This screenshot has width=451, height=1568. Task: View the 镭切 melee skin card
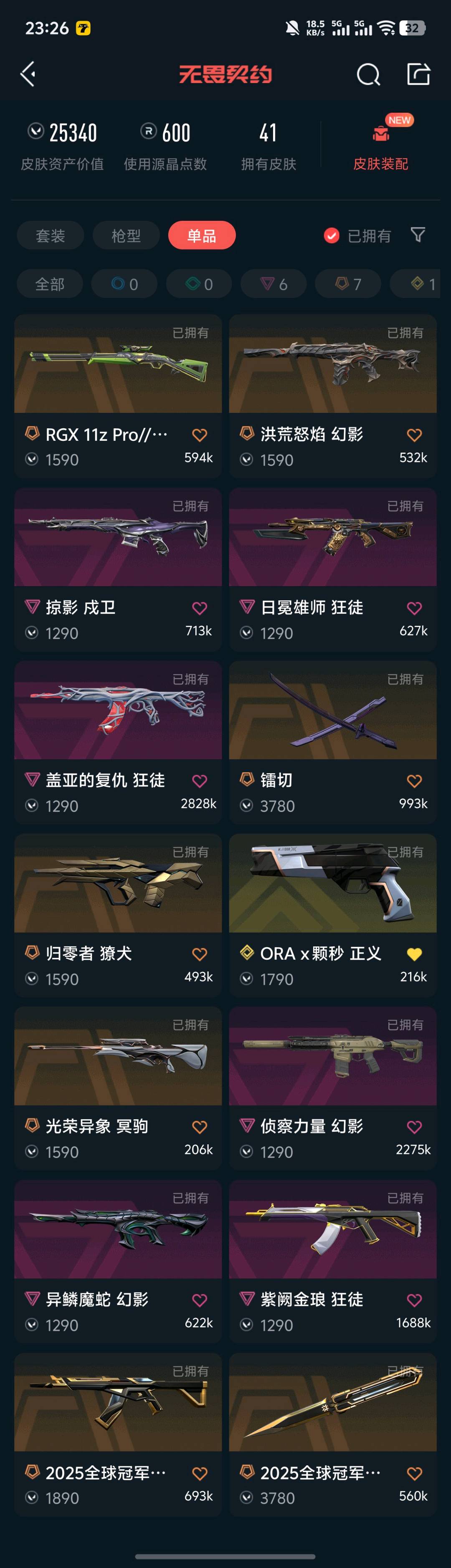coord(332,742)
